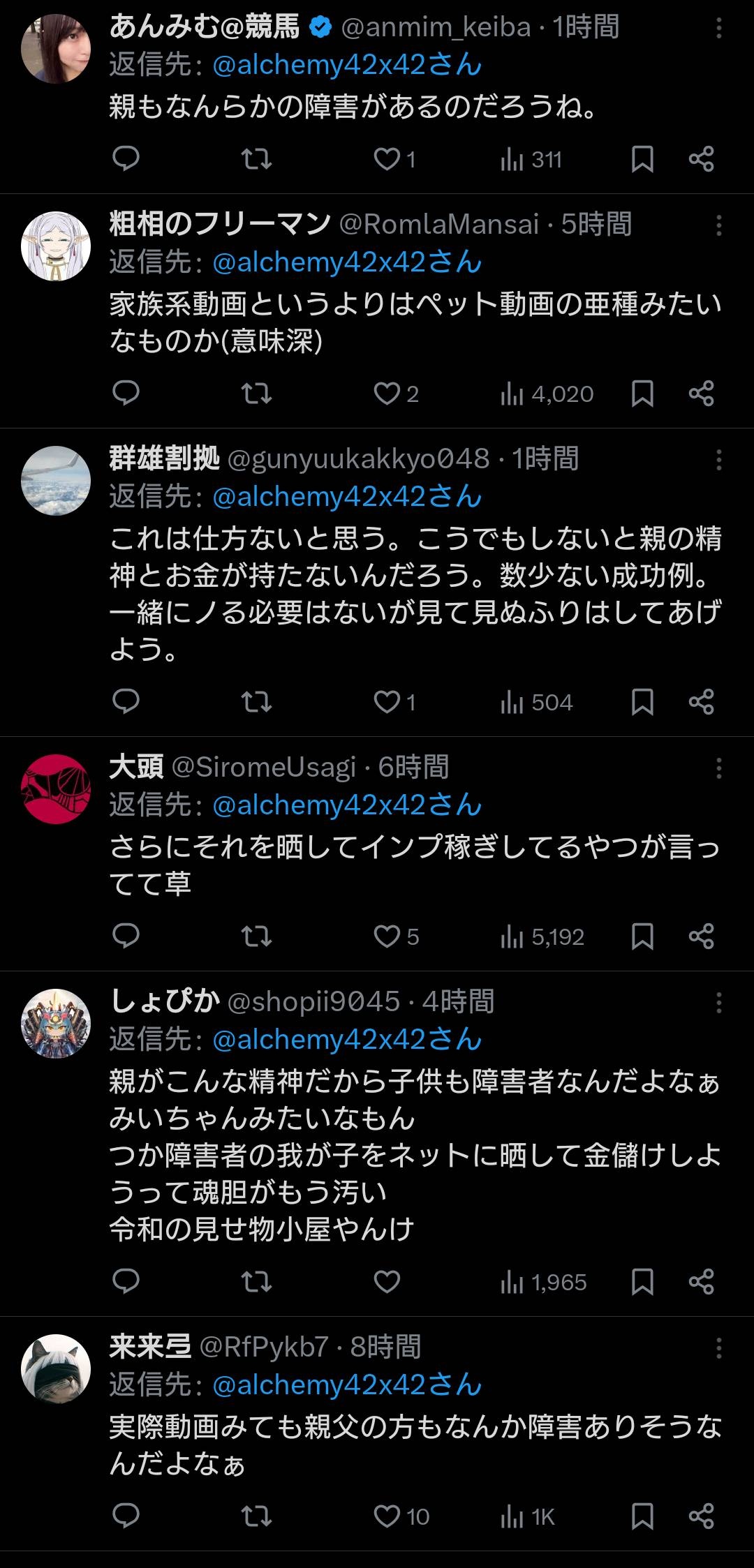Open the profile avatar of @RomlaMansai
The image size is (754, 1568).
[56, 246]
